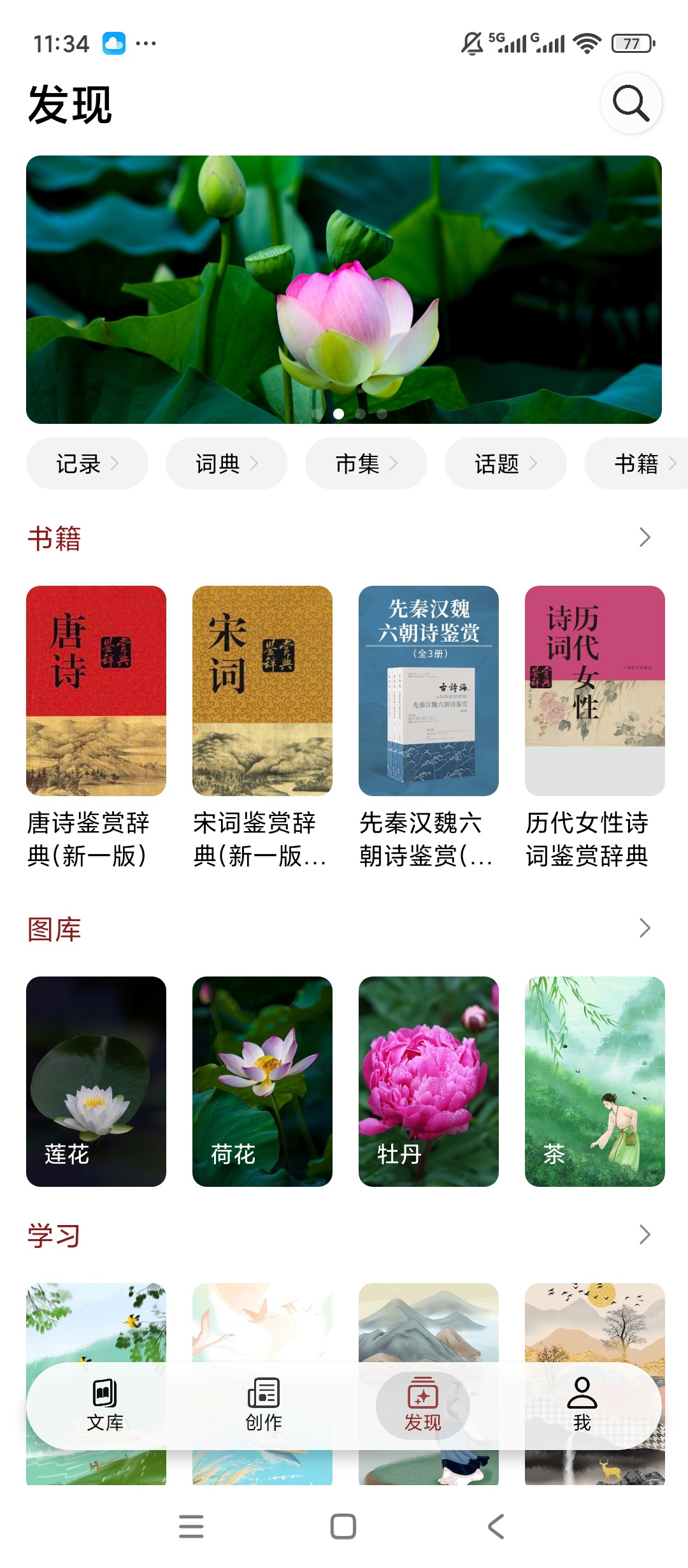Go to the 市集 chip
Image resolution: width=688 pixels, height=1568 pixels.
[366, 463]
